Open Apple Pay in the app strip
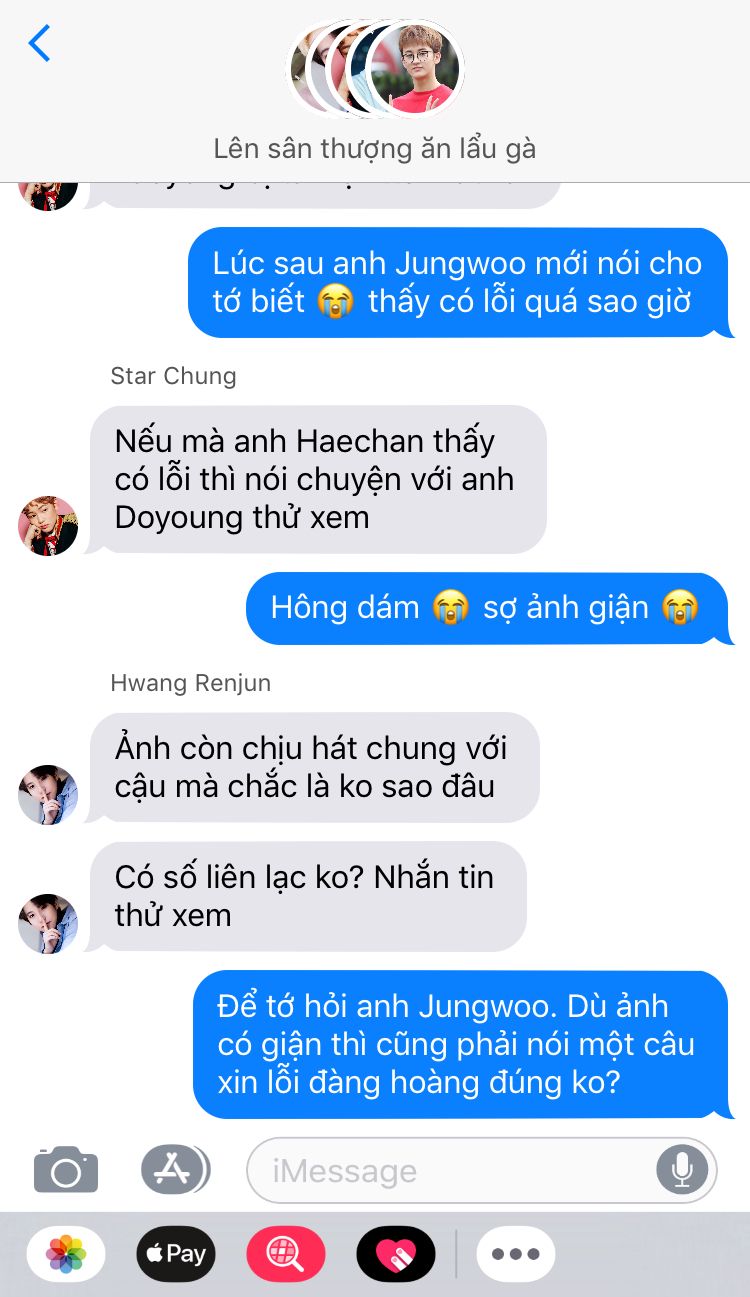The image size is (750, 1297). [176, 1253]
